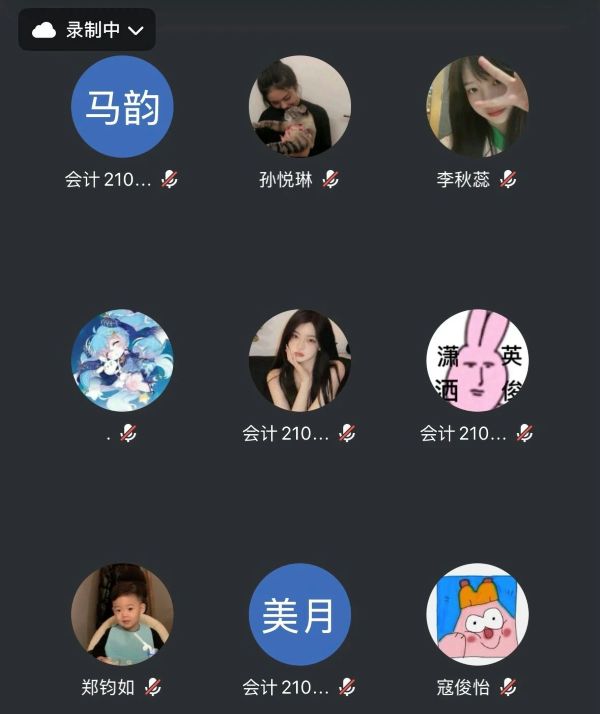The width and height of the screenshot is (600, 714).
Task: Expand the 录制中 recording dropdown
Action: tap(87, 30)
